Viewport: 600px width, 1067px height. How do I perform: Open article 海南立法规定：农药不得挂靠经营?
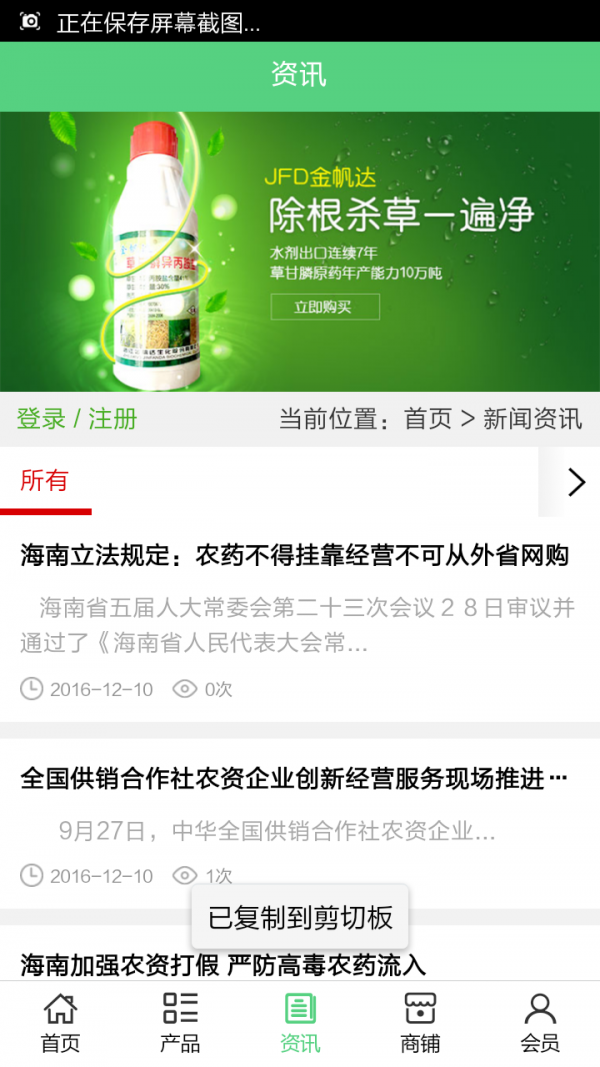[295, 556]
